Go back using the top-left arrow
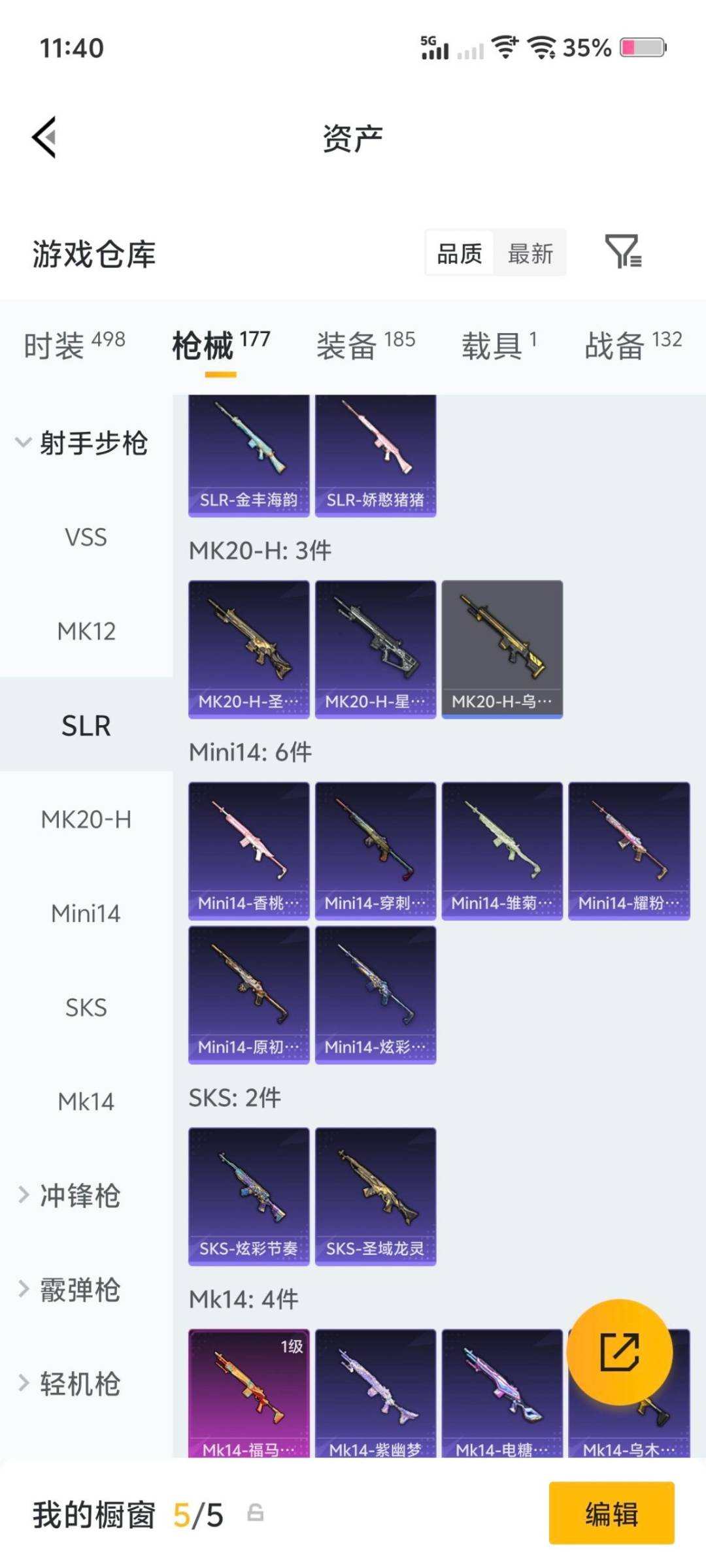This screenshot has width=706, height=1568. coord(44,137)
